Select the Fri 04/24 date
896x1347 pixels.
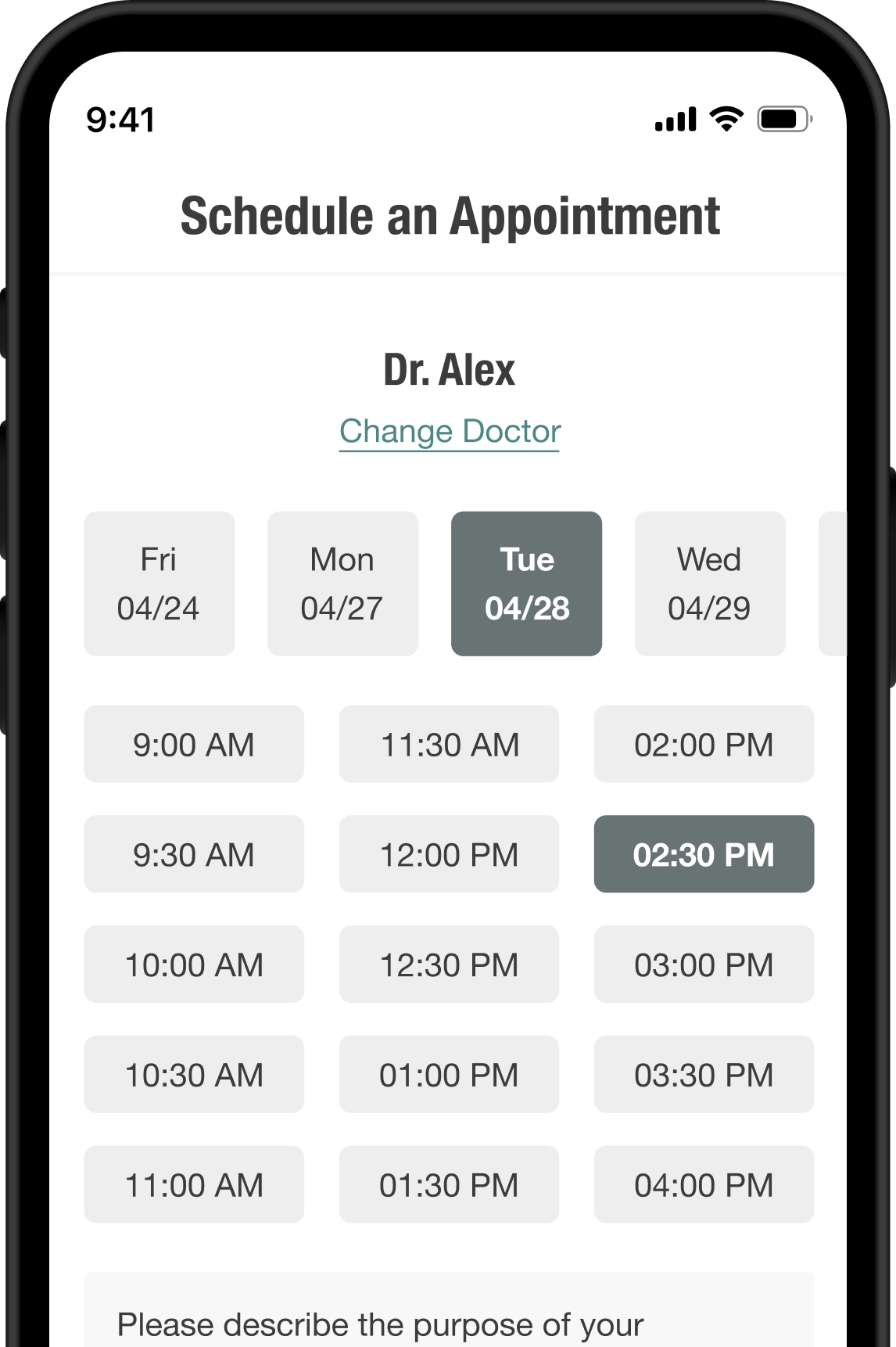pyautogui.click(x=159, y=584)
